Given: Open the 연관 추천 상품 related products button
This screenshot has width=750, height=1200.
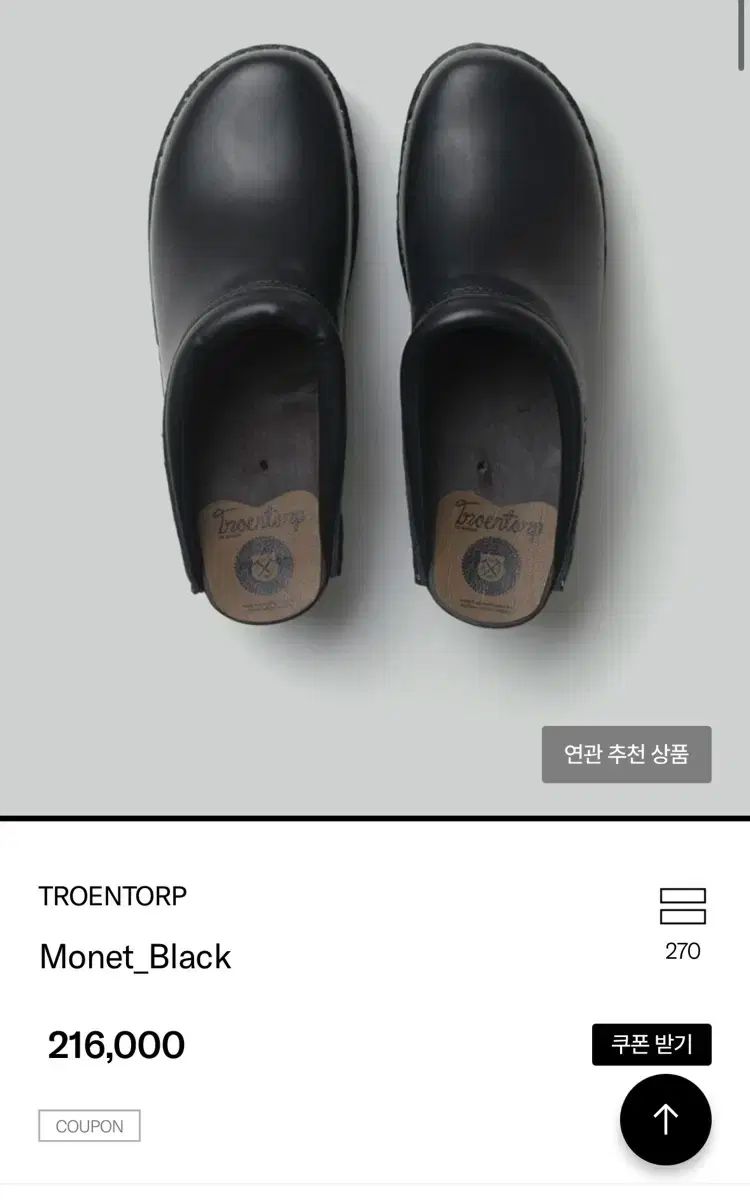Looking at the screenshot, I should [x=626, y=754].
